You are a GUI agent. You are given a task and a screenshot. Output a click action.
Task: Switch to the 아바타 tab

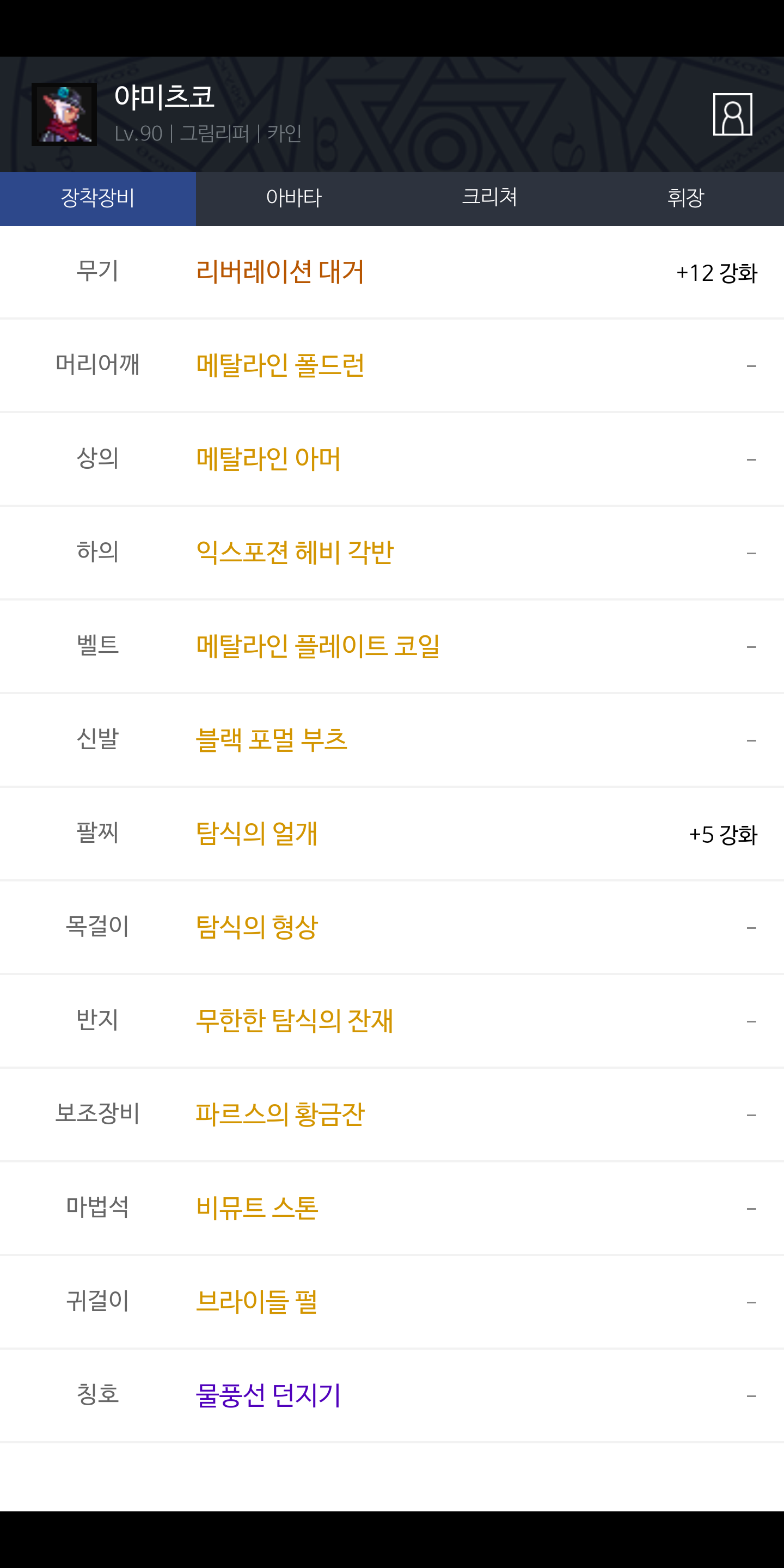click(294, 198)
